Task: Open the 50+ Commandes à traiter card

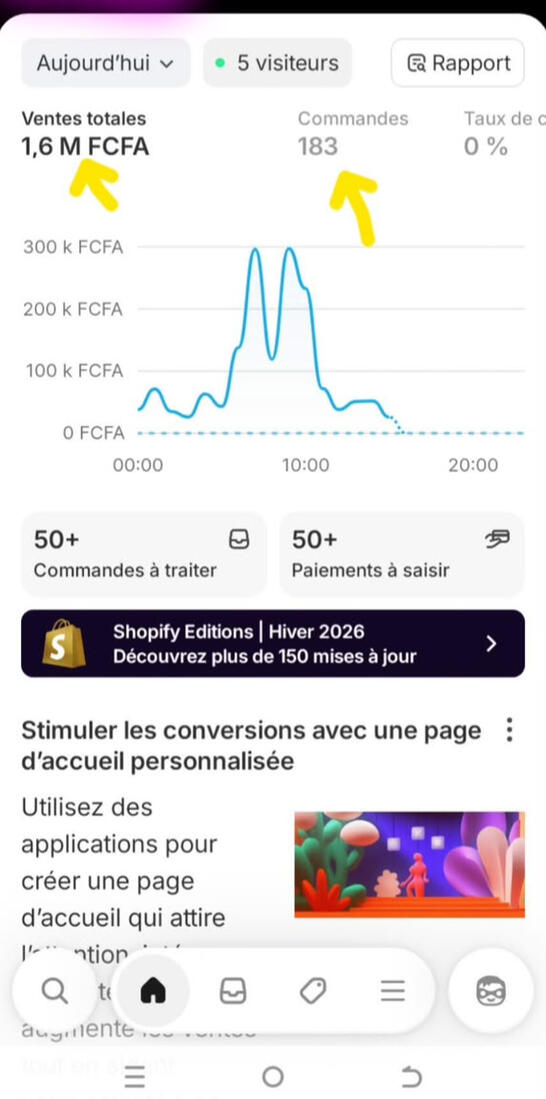Action: [x=144, y=554]
